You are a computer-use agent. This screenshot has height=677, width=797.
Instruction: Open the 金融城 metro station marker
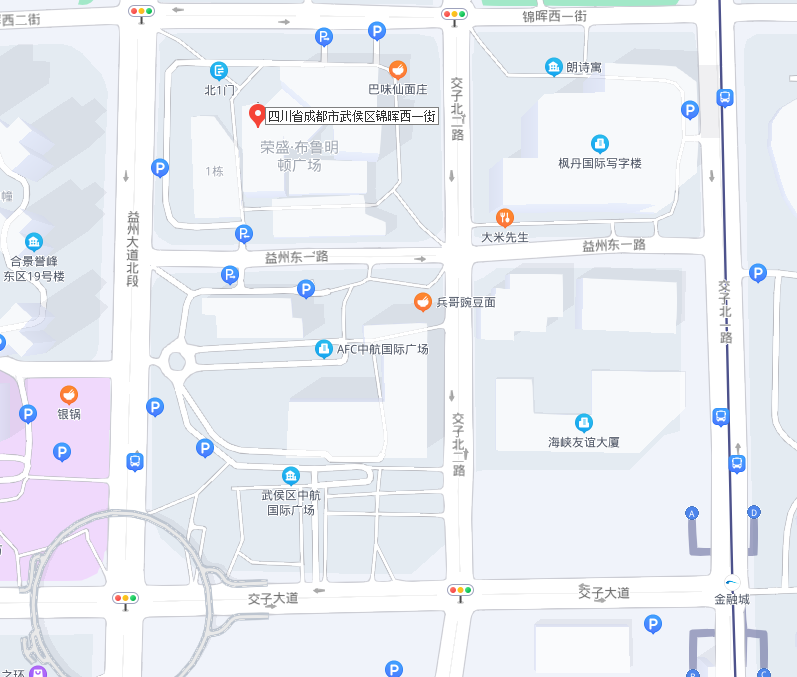(x=730, y=583)
